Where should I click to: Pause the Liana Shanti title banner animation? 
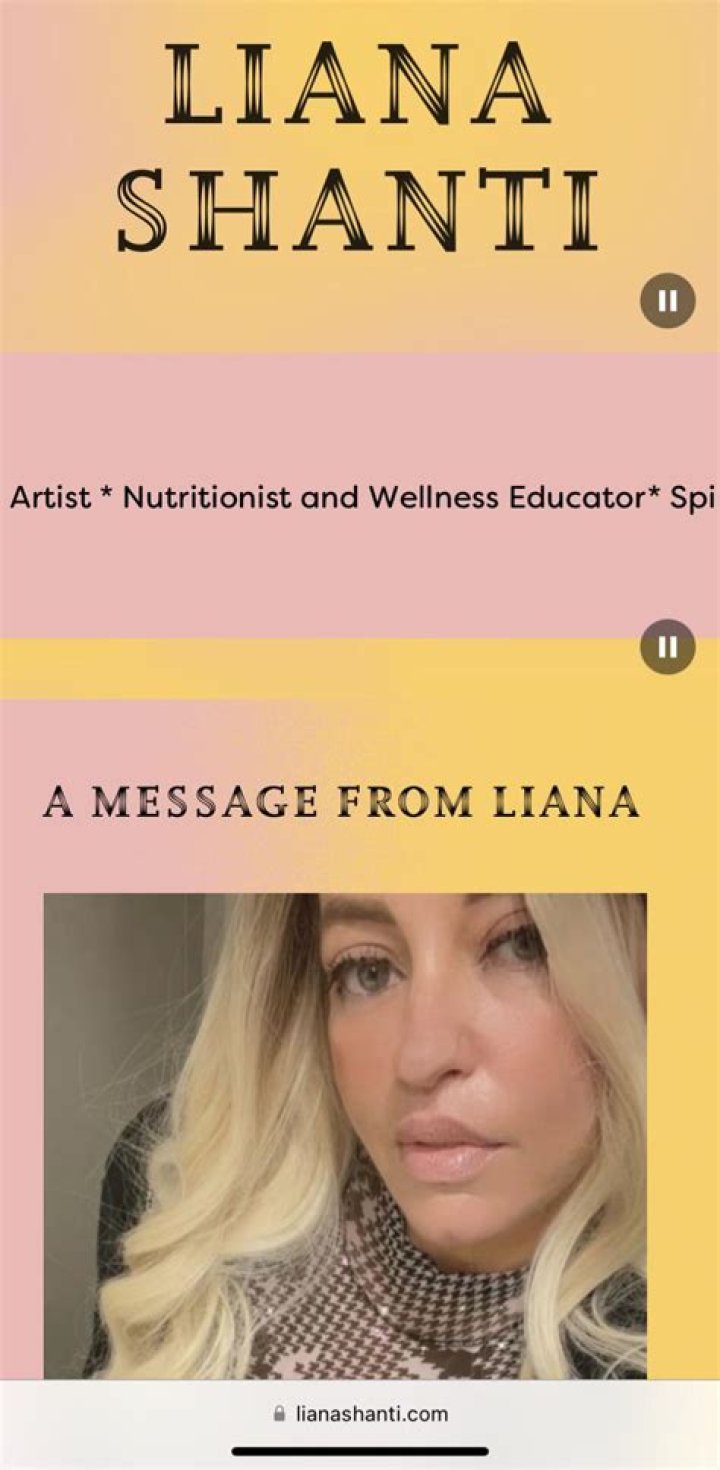click(x=667, y=300)
